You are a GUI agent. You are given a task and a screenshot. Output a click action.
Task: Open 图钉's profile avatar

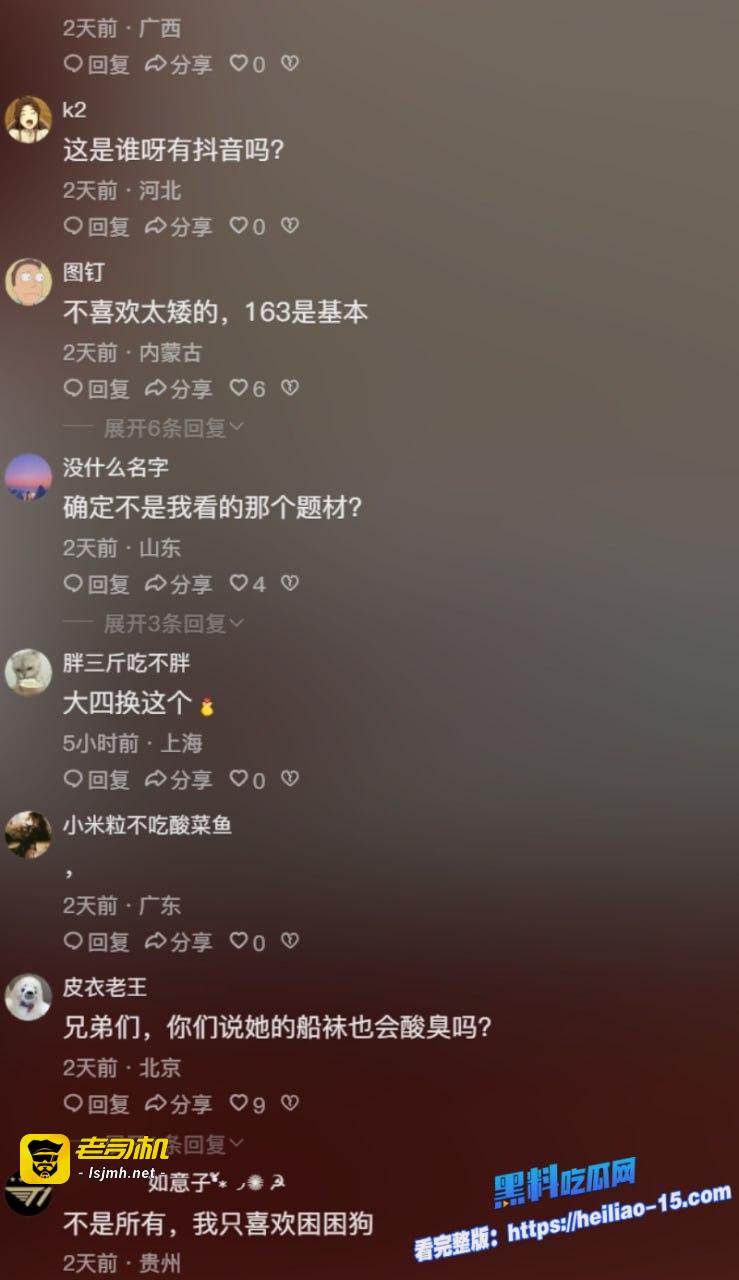click(28, 282)
